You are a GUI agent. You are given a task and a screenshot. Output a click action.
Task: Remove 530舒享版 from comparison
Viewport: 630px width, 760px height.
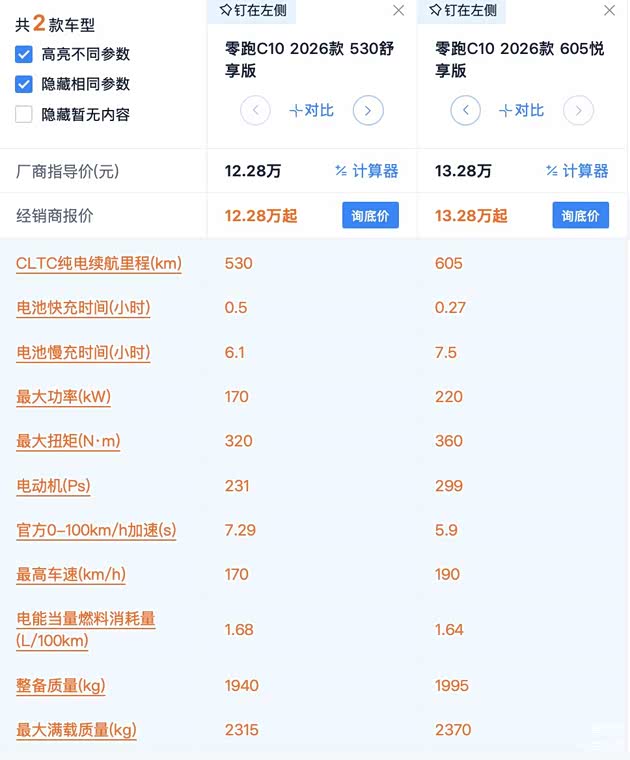pos(399,10)
